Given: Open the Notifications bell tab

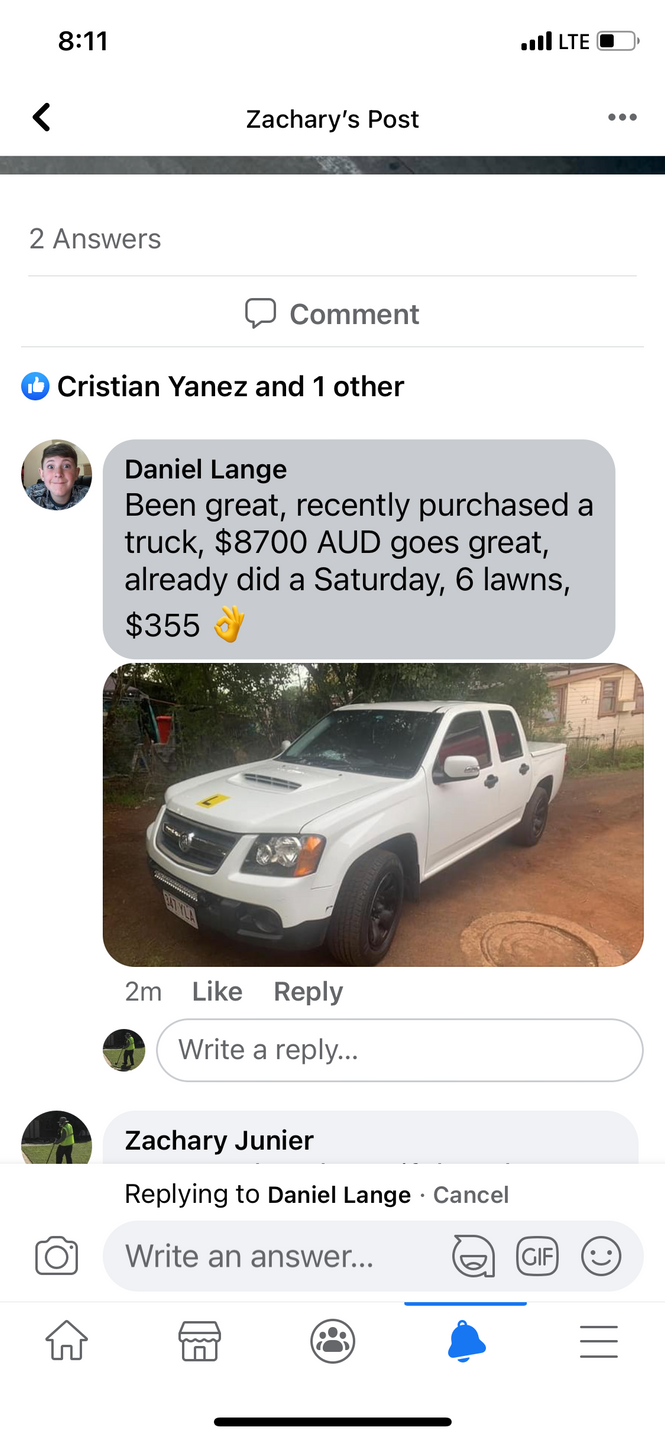Looking at the screenshot, I should tap(466, 1341).
